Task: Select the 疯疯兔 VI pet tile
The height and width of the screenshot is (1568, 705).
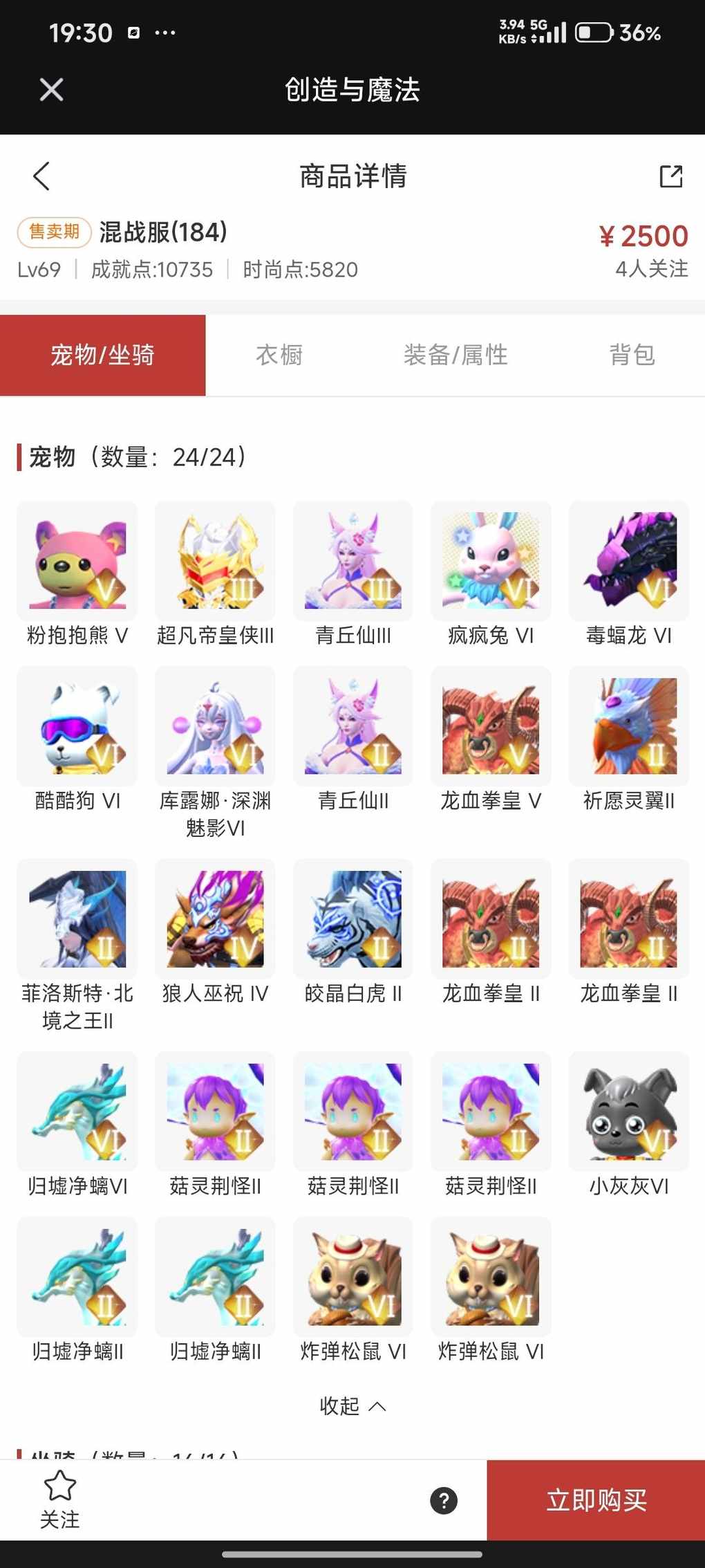Action: click(x=491, y=561)
